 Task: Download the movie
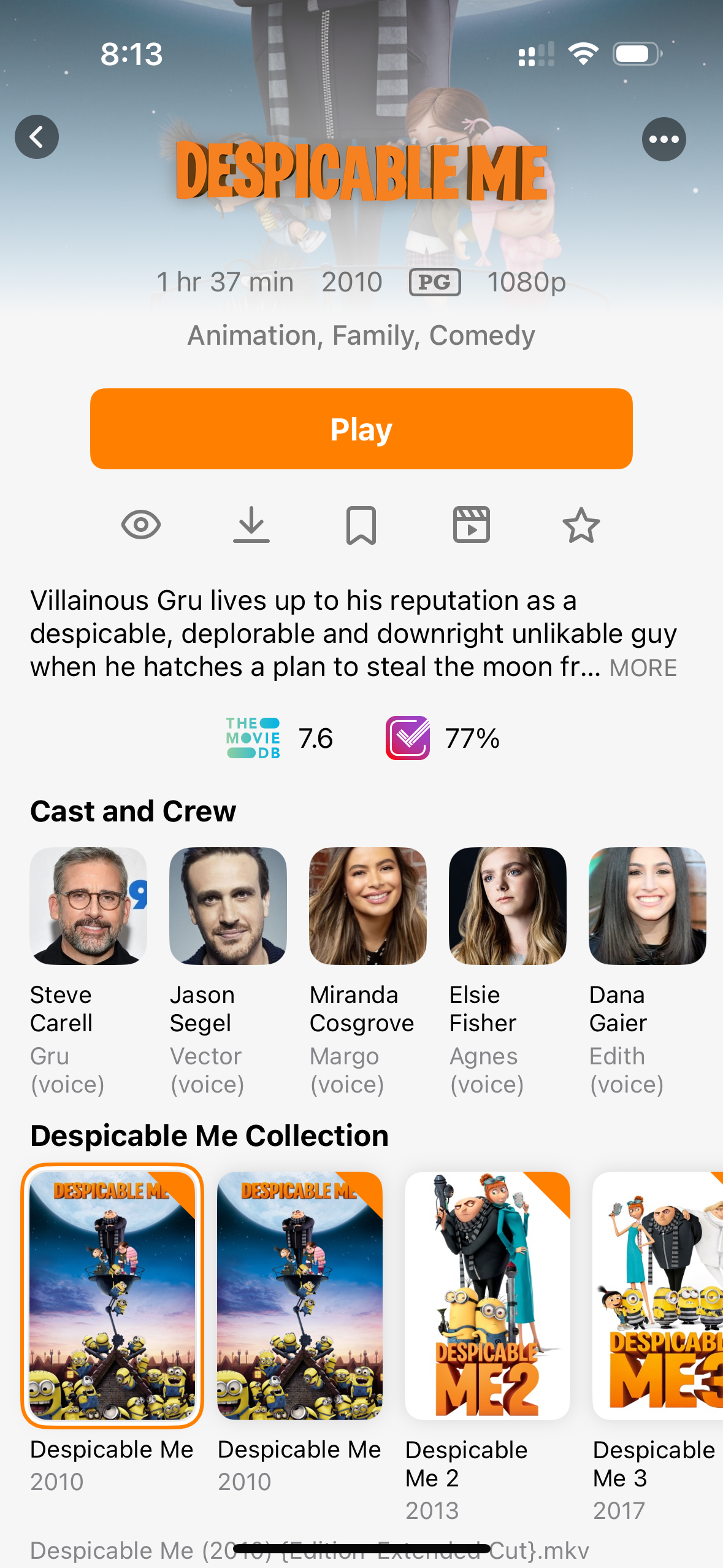click(251, 525)
